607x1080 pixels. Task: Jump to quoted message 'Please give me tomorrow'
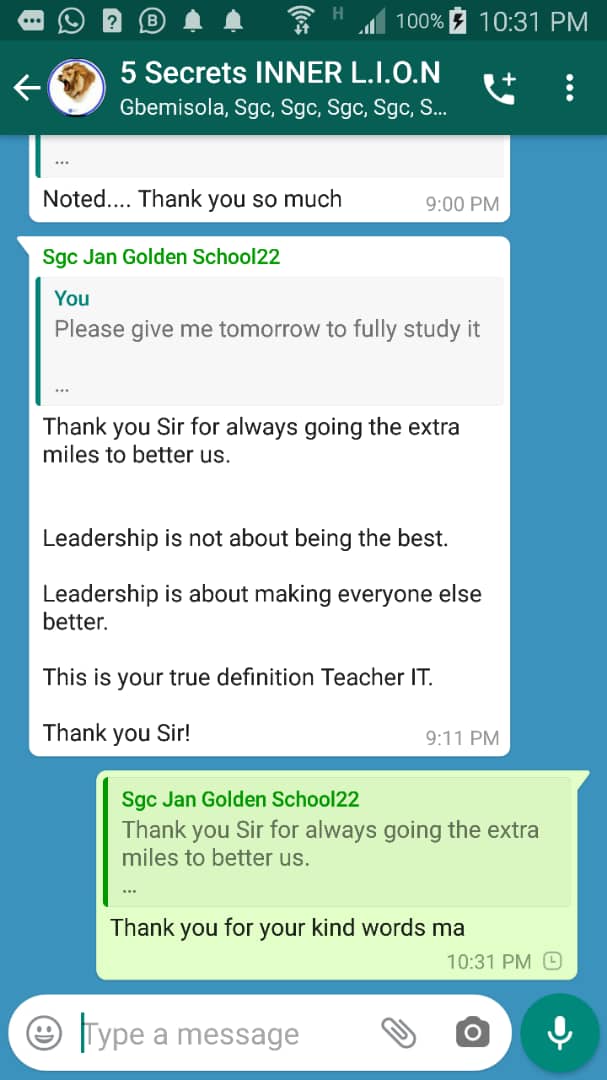[268, 340]
